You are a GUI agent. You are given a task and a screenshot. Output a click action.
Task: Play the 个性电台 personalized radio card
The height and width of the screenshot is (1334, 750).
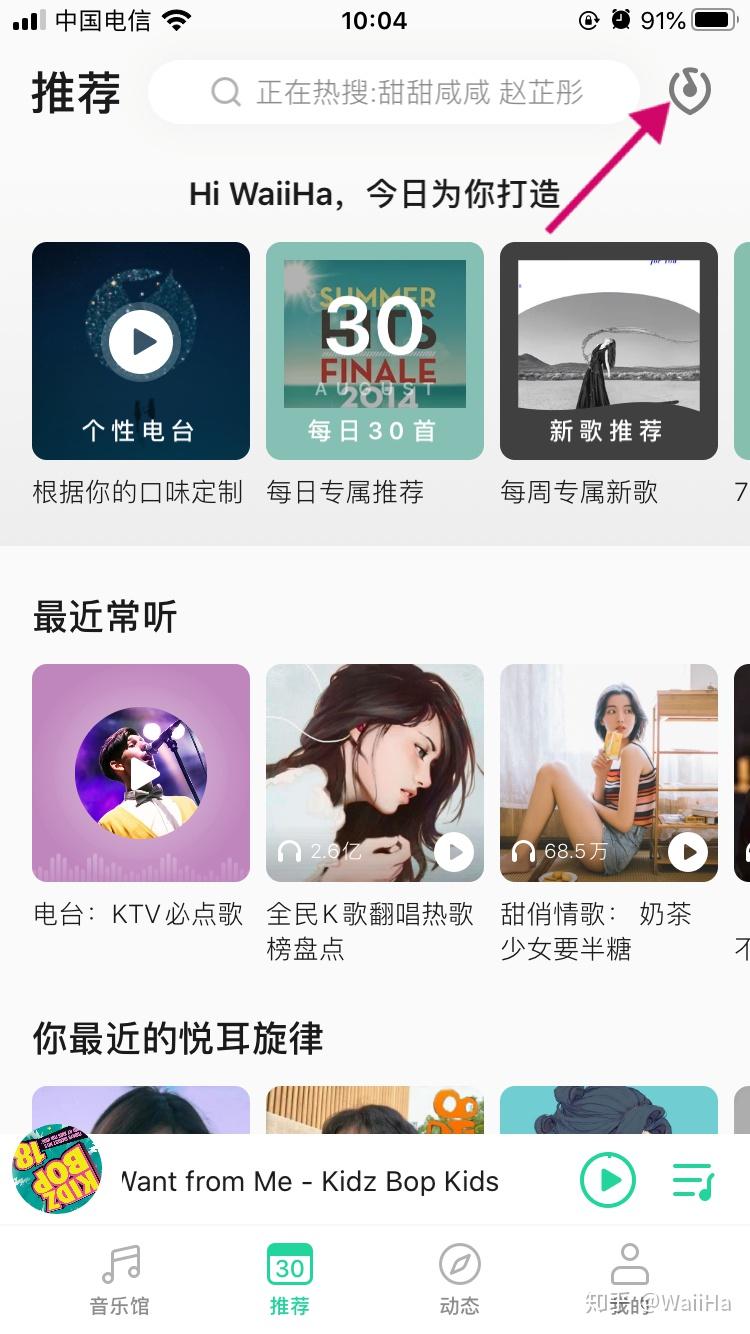click(x=141, y=351)
